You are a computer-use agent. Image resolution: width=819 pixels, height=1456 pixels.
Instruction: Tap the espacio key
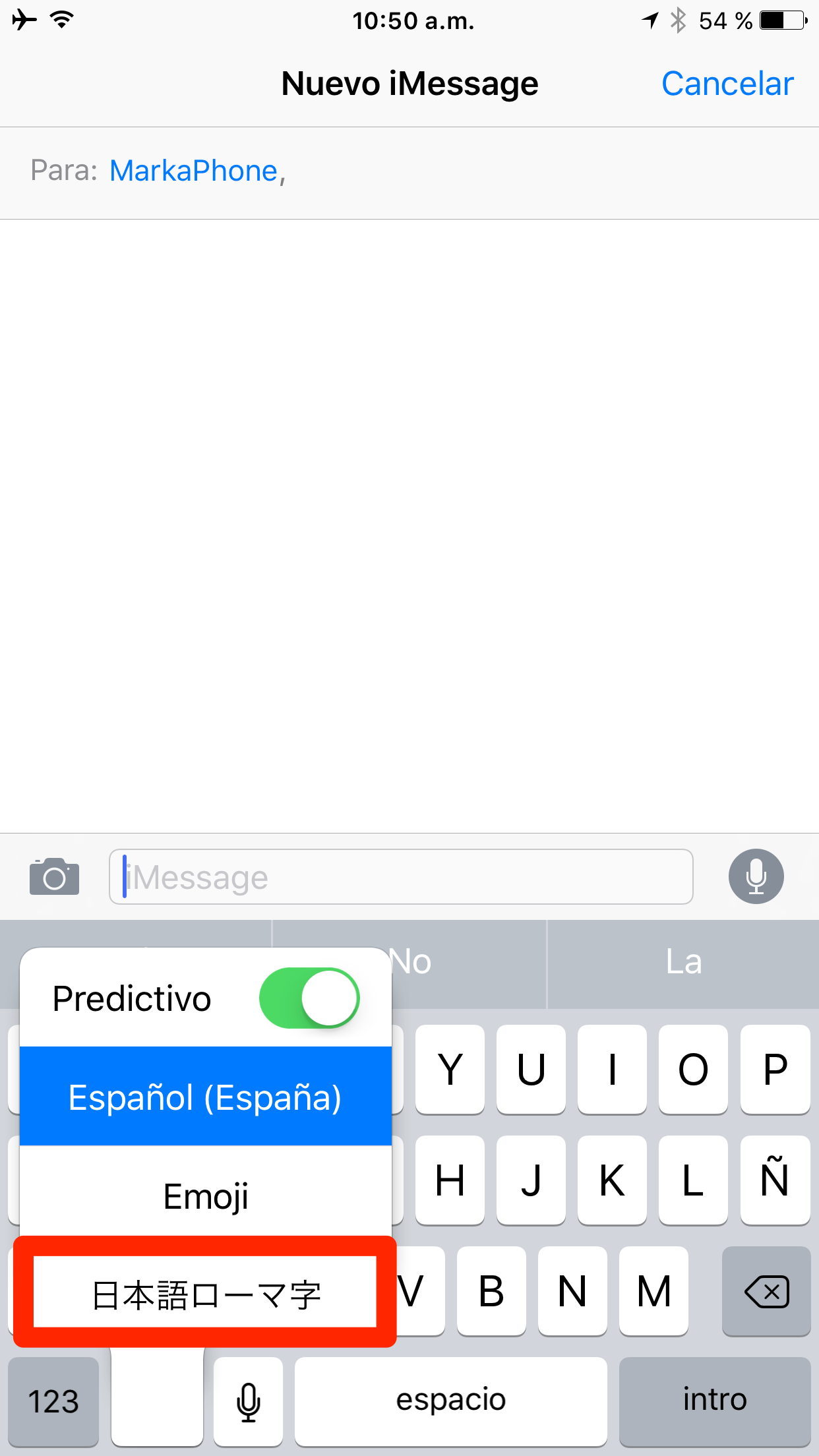pyautogui.click(x=450, y=1401)
